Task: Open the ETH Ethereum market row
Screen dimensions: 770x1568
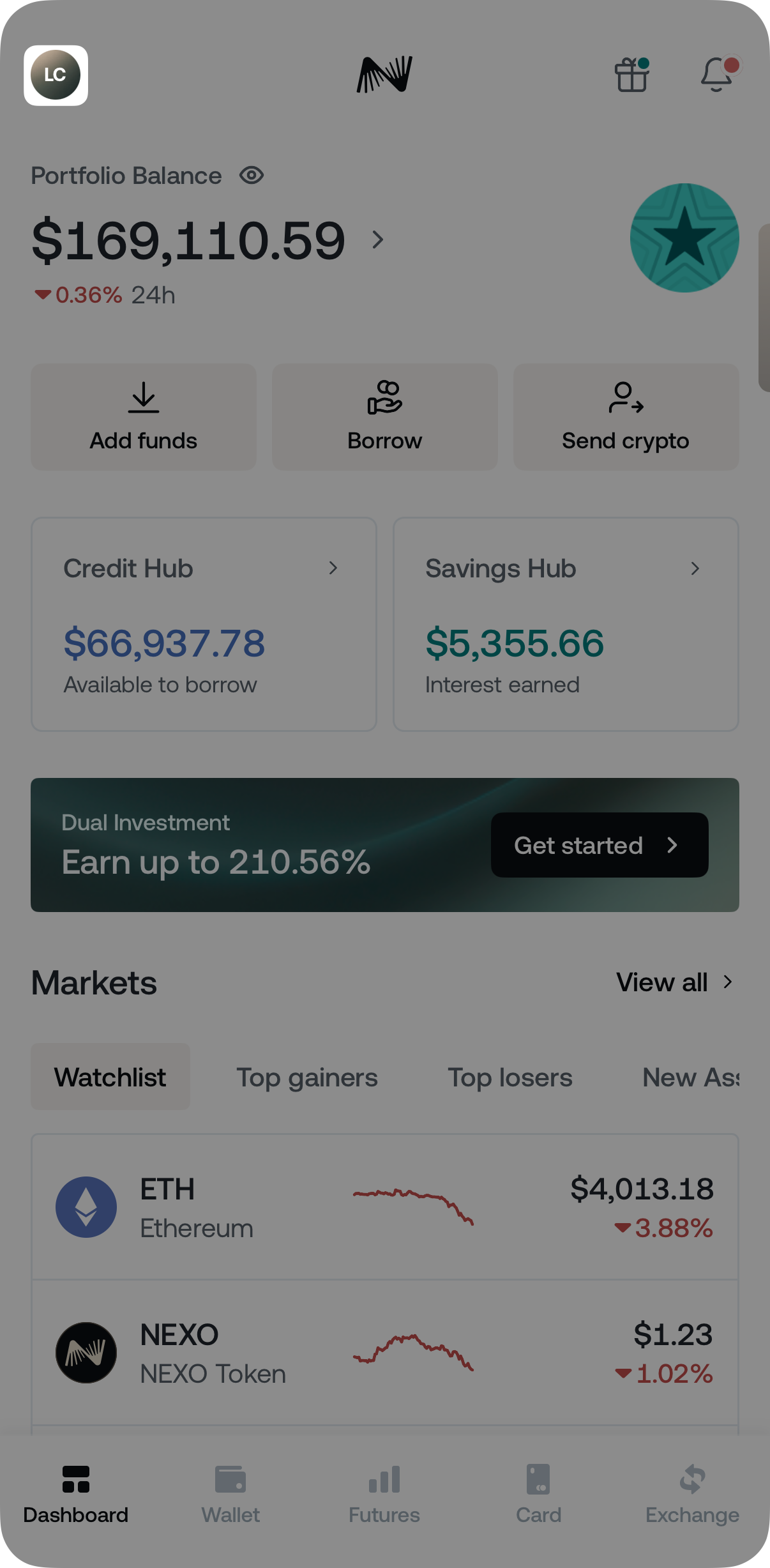Action: (384, 1208)
